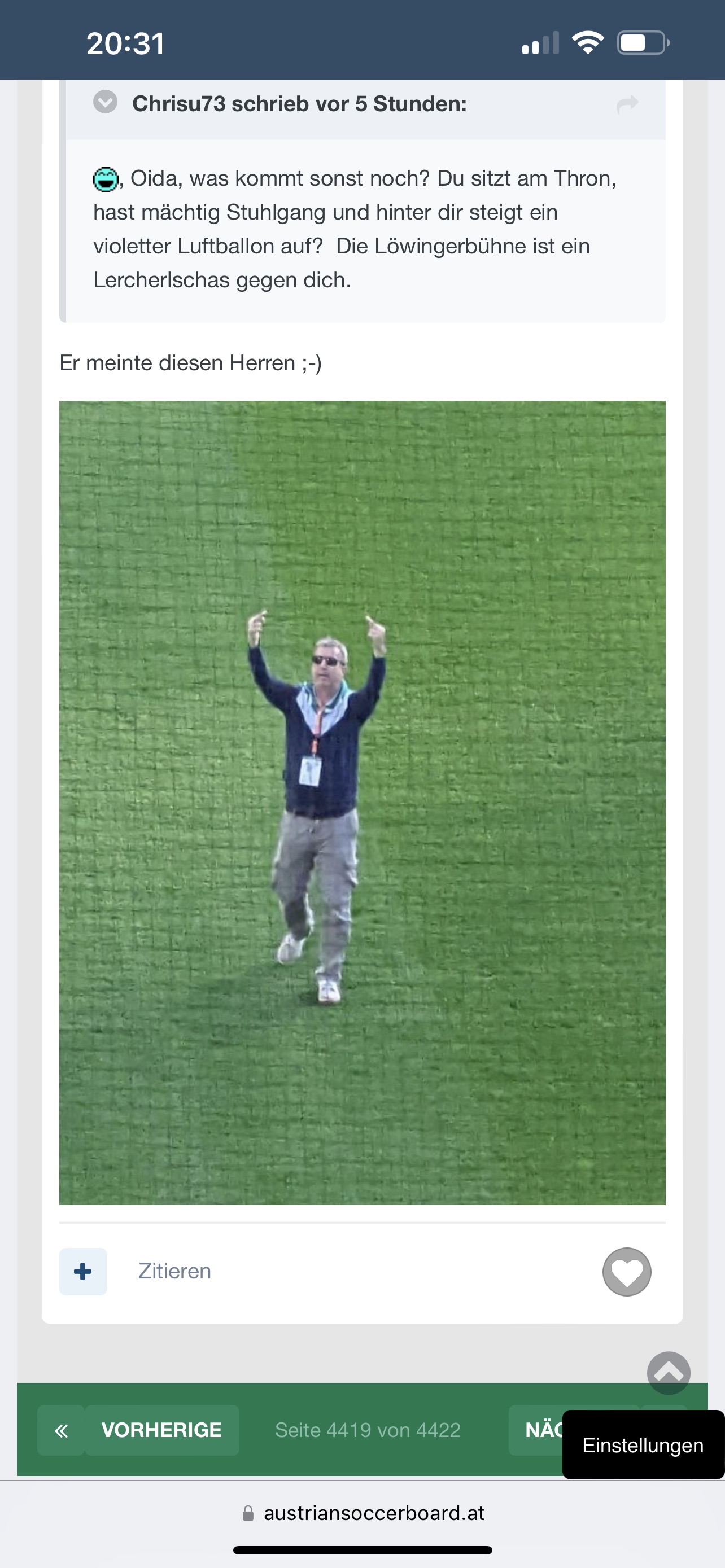Open the posted photo of the man on grass
Screen dimensions: 725x1568
click(362, 802)
